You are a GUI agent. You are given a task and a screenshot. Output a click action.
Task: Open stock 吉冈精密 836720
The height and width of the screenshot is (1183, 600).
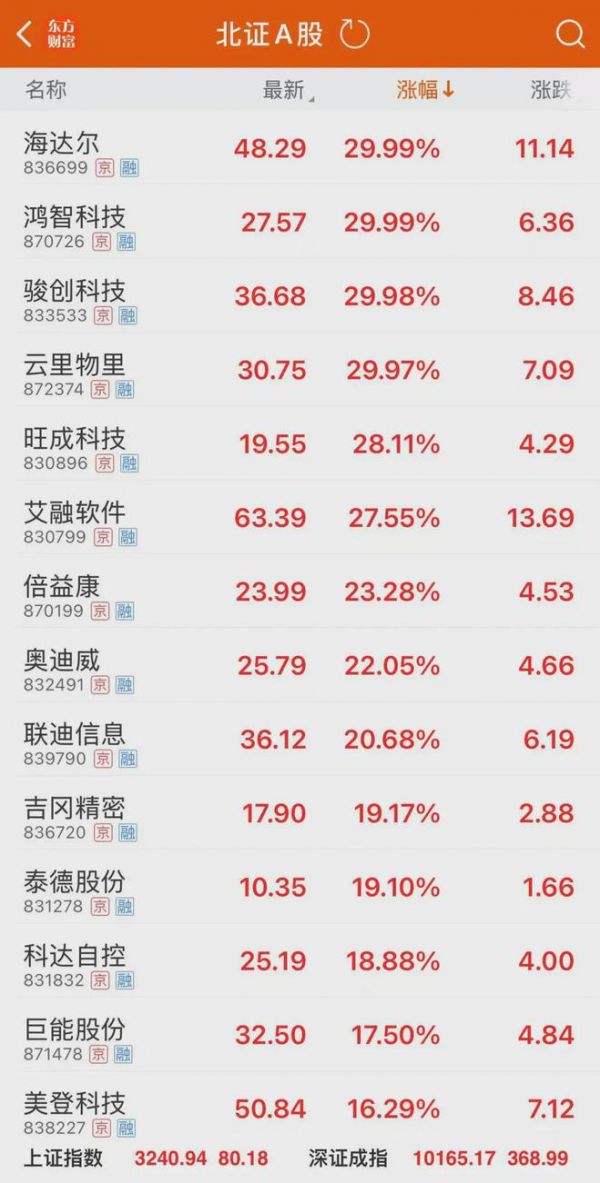tap(300, 814)
